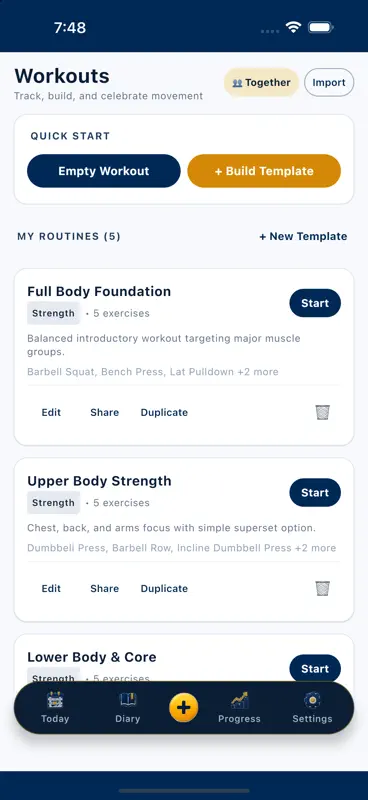The height and width of the screenshot is (800, 368).
Task: Go to the Progress tab
Action: (239, 708)
